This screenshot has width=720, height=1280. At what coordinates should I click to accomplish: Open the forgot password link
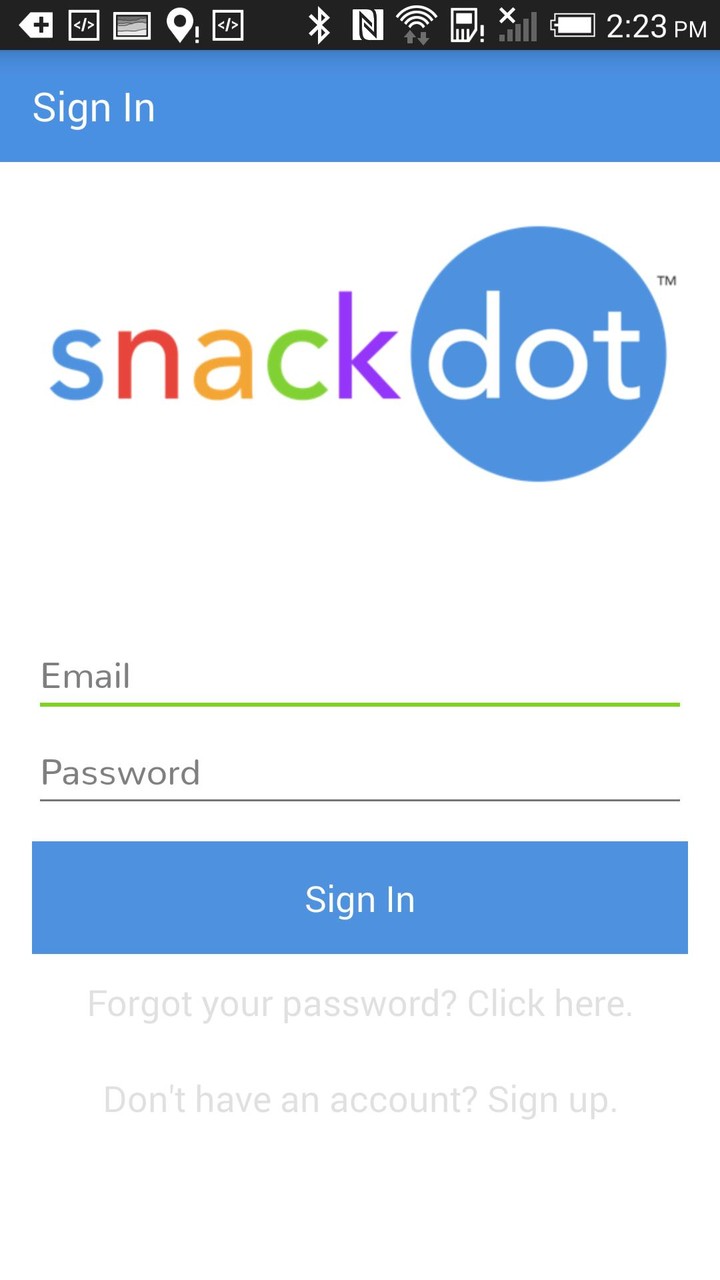click(359, 1003)
